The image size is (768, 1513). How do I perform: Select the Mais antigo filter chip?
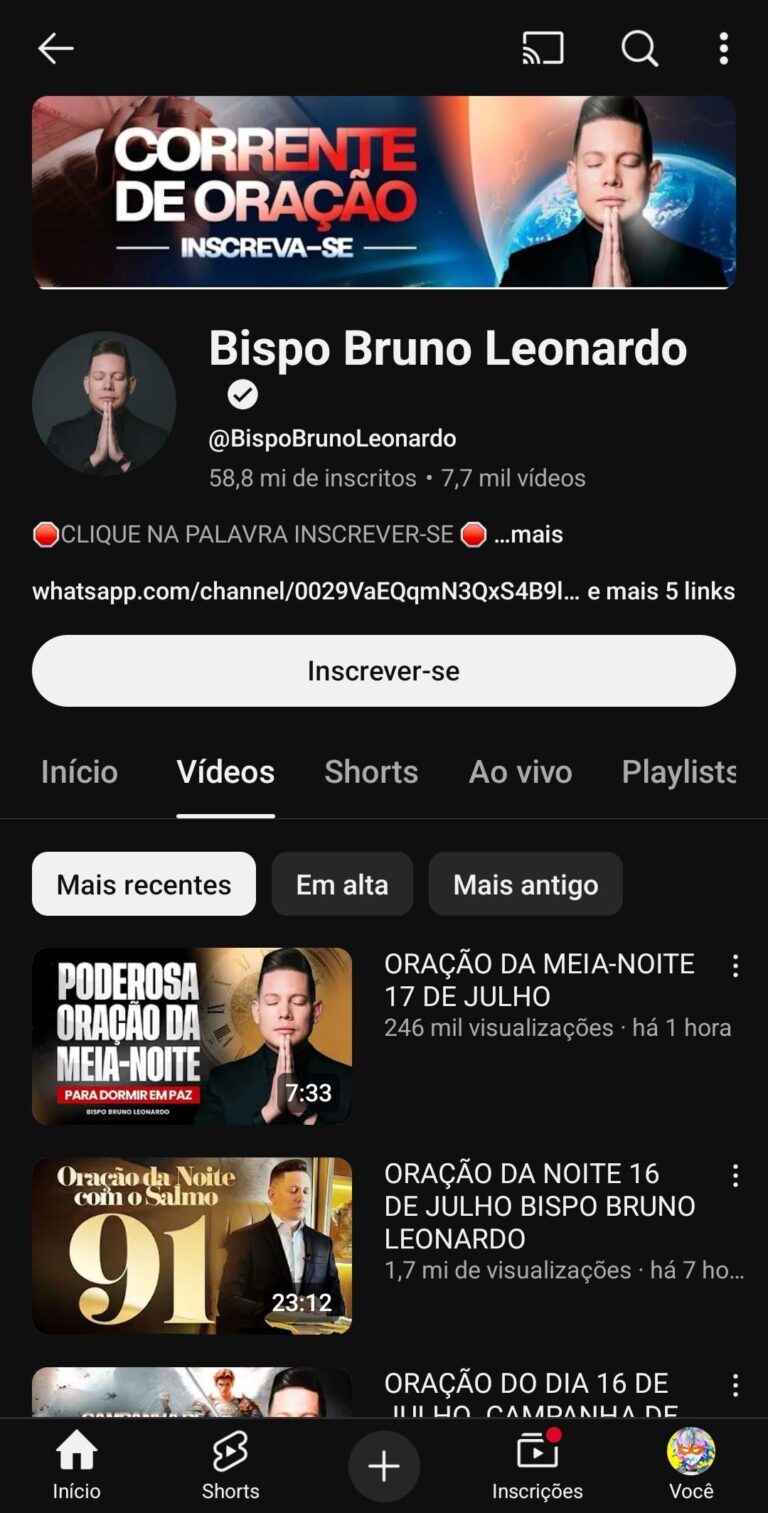coord(525,884)
